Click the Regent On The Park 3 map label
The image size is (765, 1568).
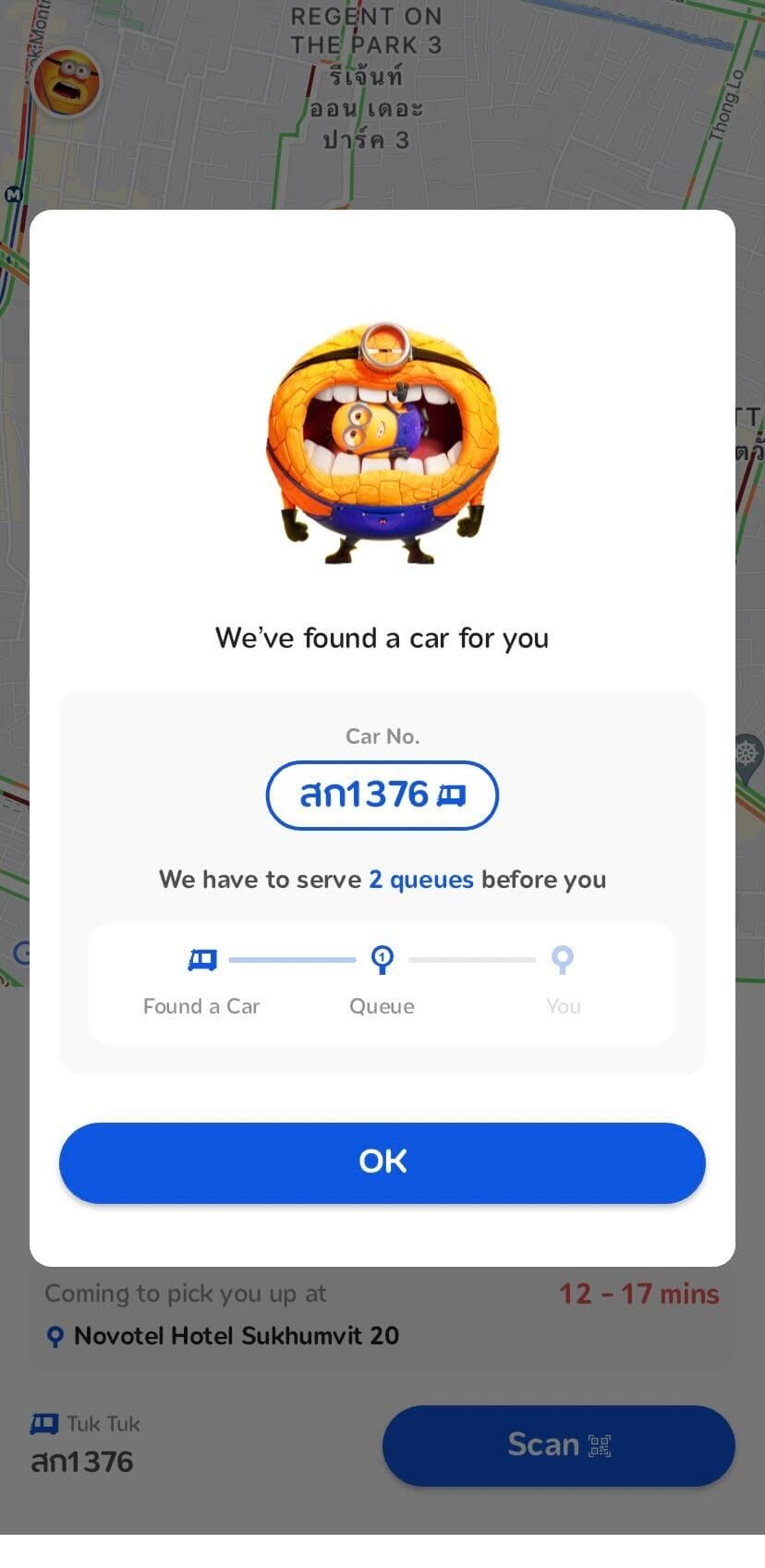366,30
